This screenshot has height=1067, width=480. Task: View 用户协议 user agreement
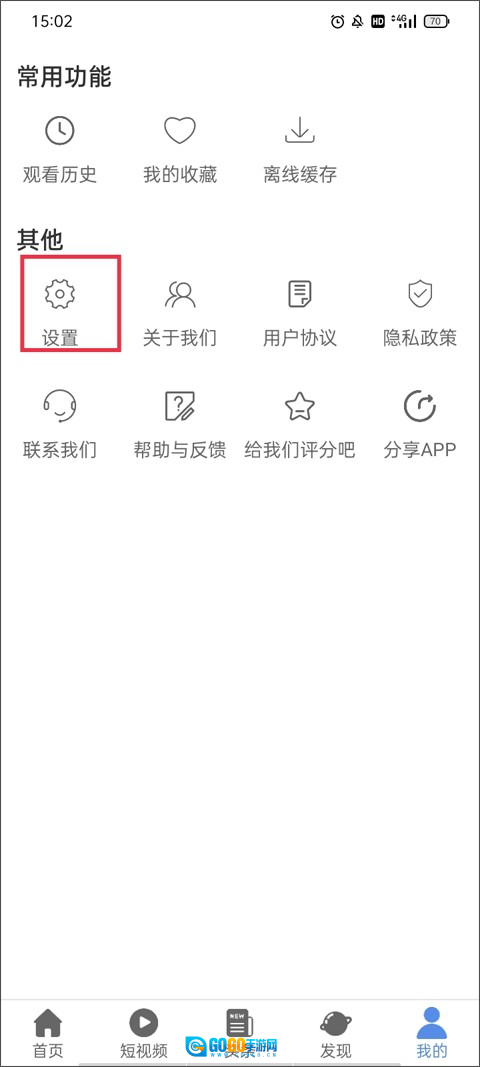pos(300,313)
